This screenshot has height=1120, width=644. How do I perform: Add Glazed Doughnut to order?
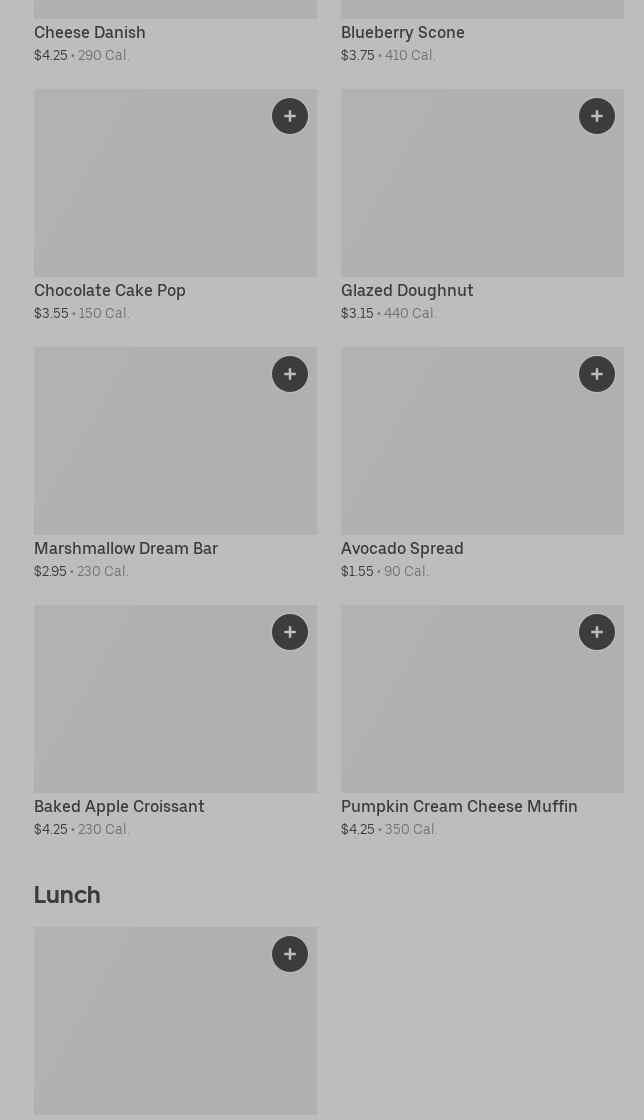point(597,116)
